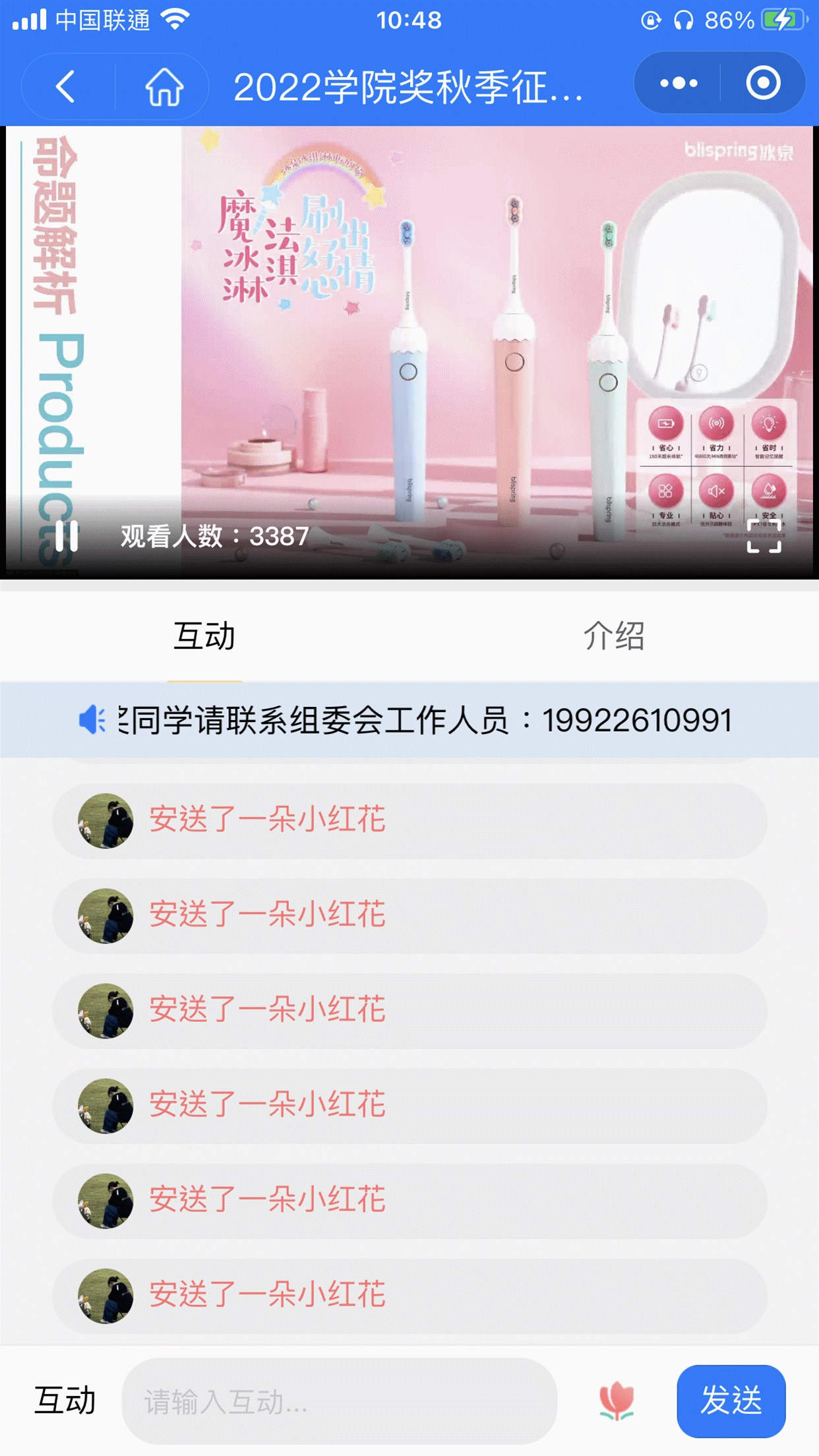Screen dimensions: 819x1456
Task: Open the three-dot more menu
Action: click(679, 83)
